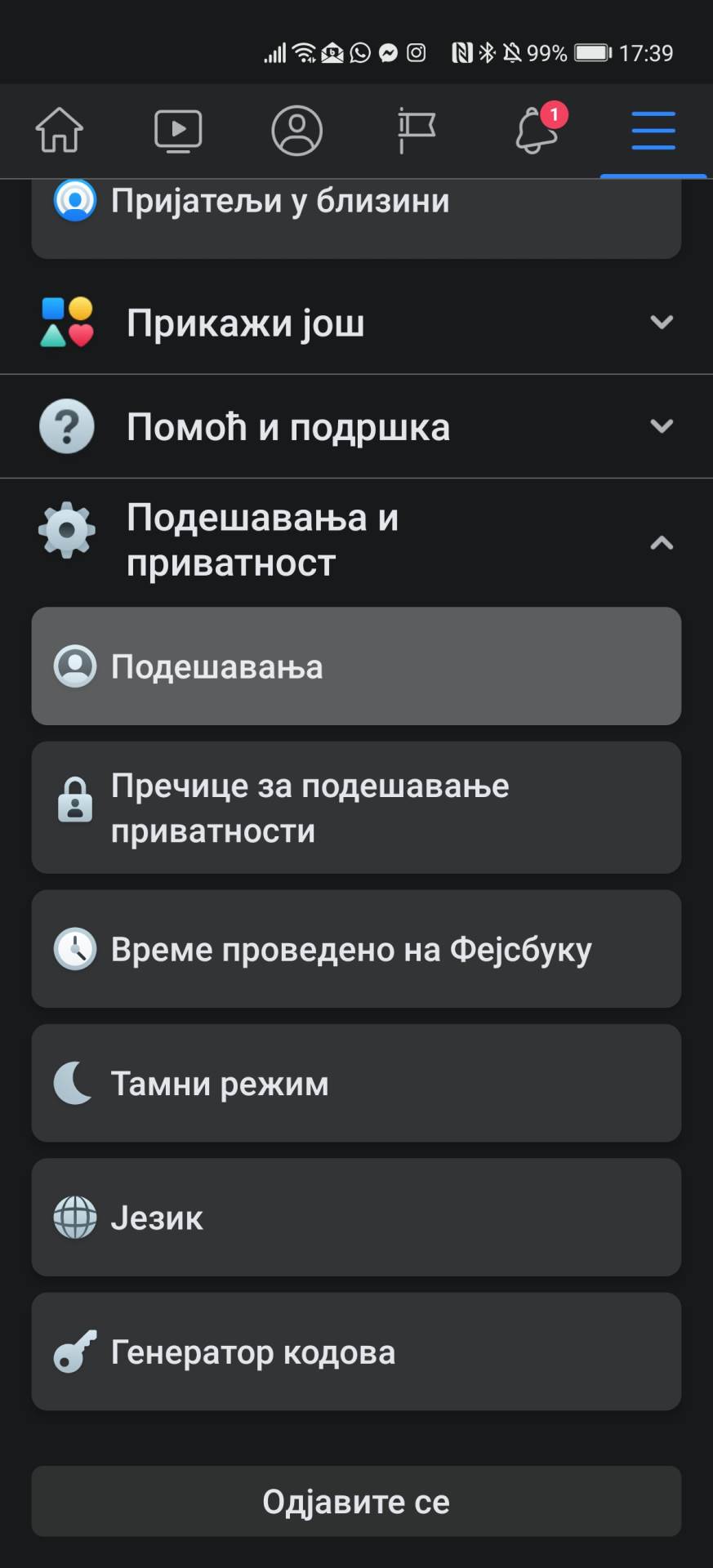The width and height of the screenshot is (713, 1568).
Task: Open the notifications bell
Action: pyautogui.click(x=536, y=131)
